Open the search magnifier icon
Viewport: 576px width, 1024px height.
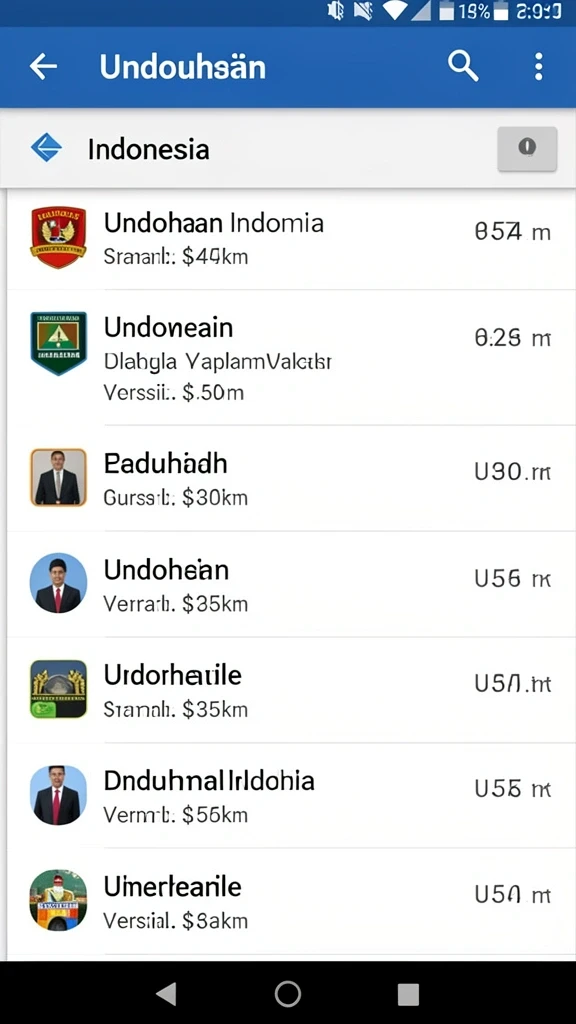point(462,67)
